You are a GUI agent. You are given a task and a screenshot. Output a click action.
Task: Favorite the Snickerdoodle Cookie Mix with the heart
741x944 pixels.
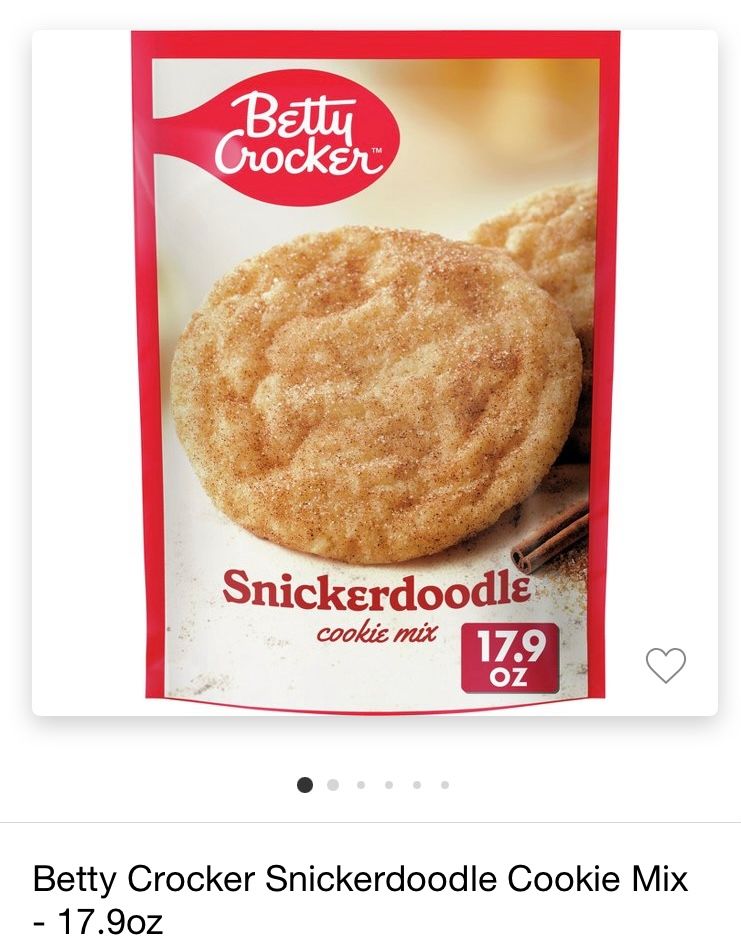666,665
